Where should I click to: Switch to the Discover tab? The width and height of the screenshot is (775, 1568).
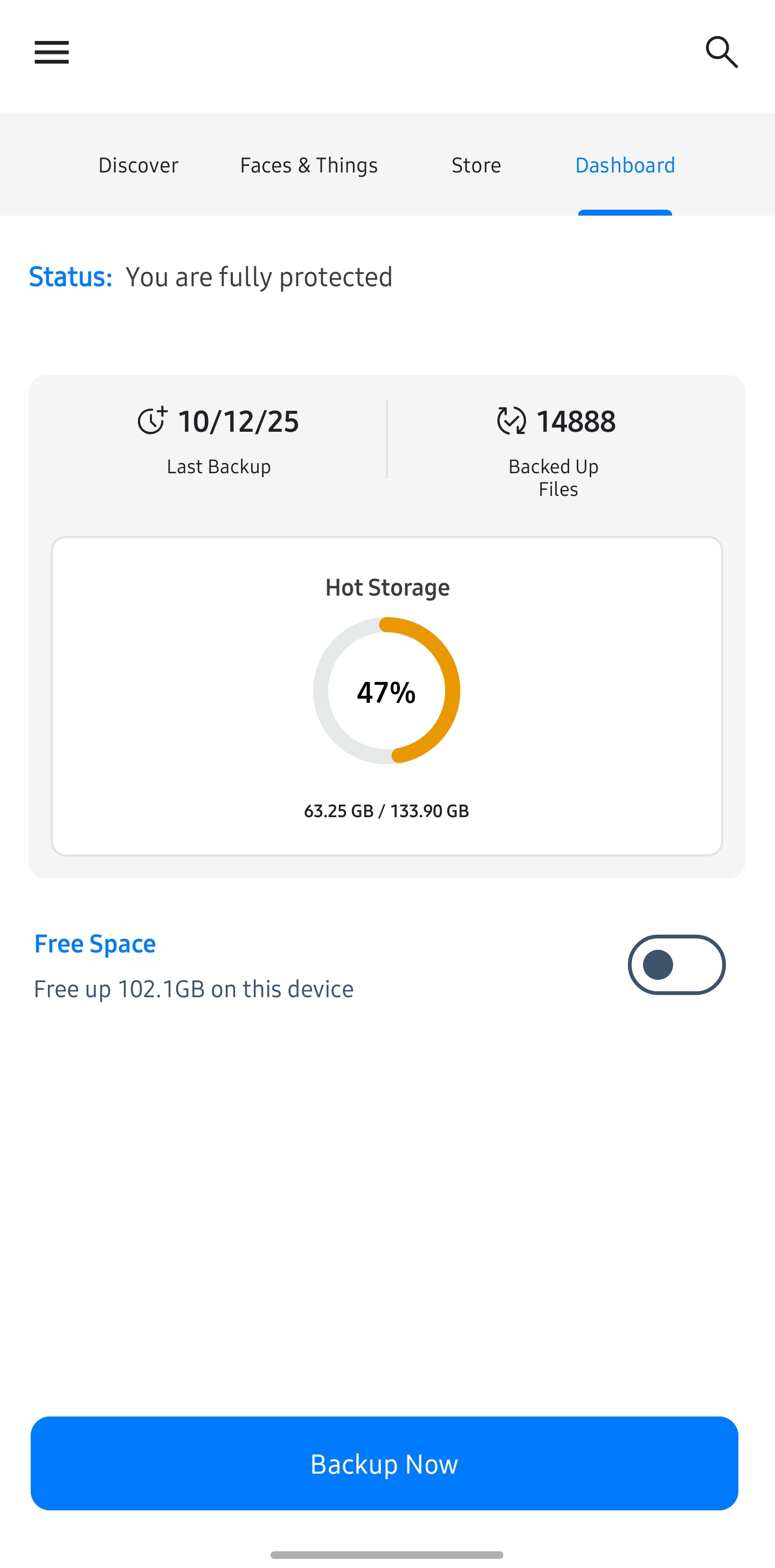(137, 164)
